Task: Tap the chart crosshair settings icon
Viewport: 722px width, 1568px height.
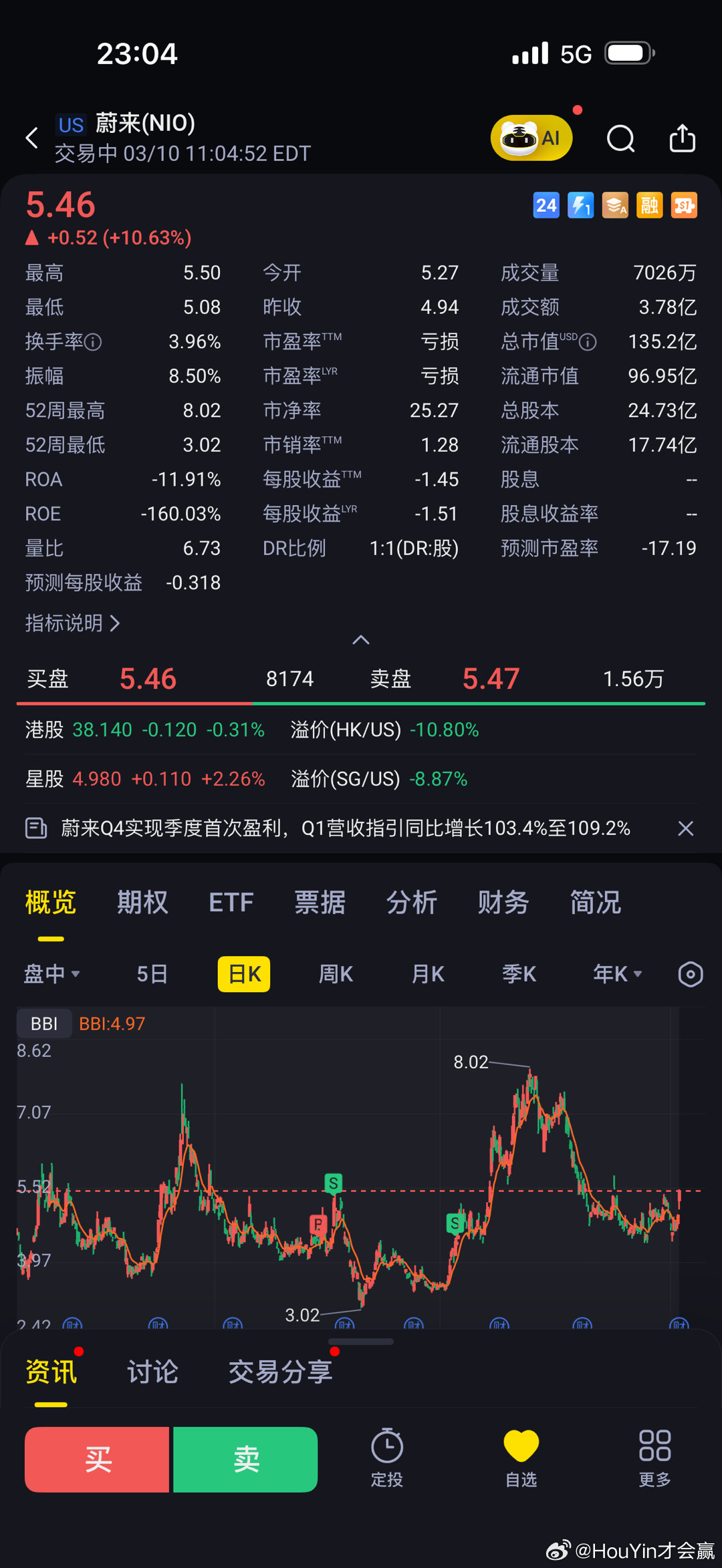Action: [x=690, y=974]
